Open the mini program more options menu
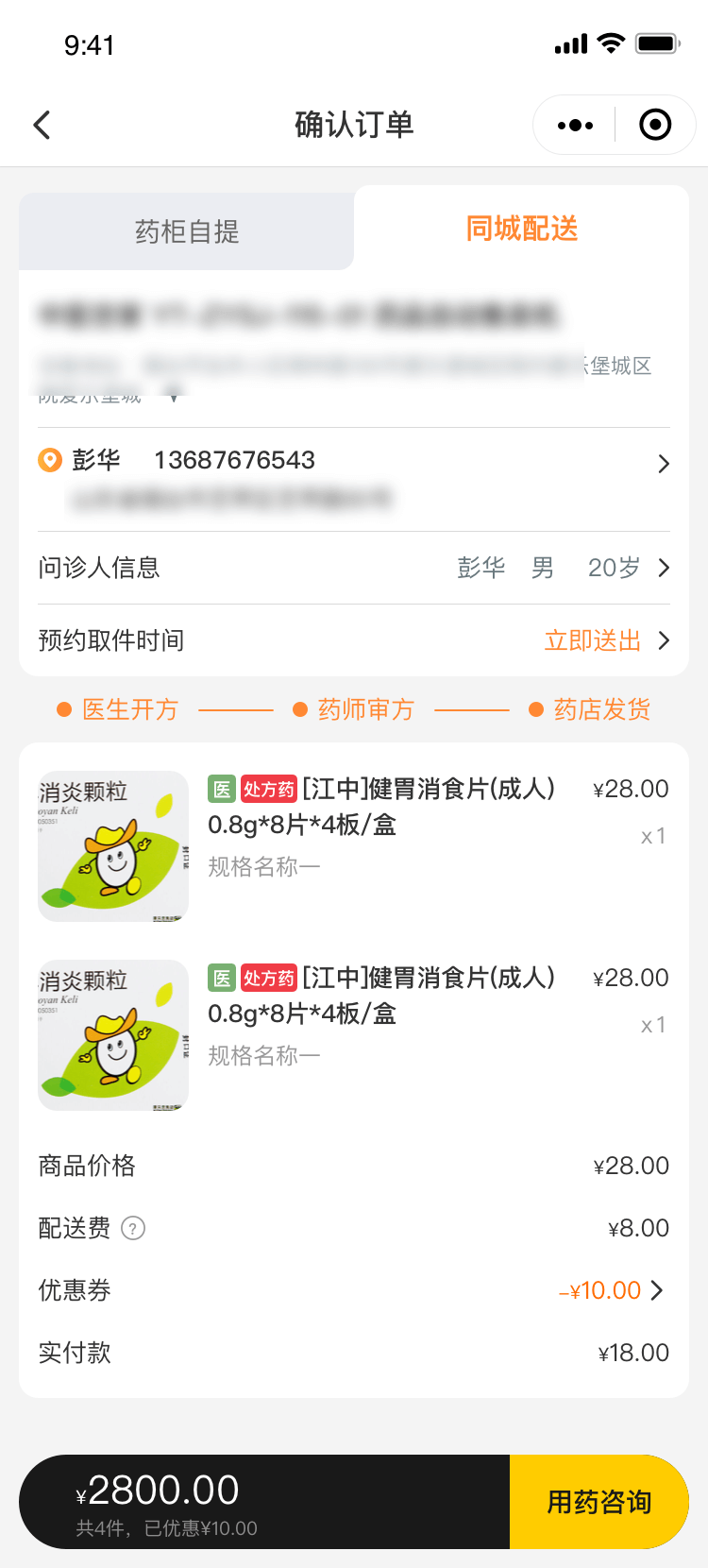Screen dimensions: 708x1568 click(x=575, y=125)
